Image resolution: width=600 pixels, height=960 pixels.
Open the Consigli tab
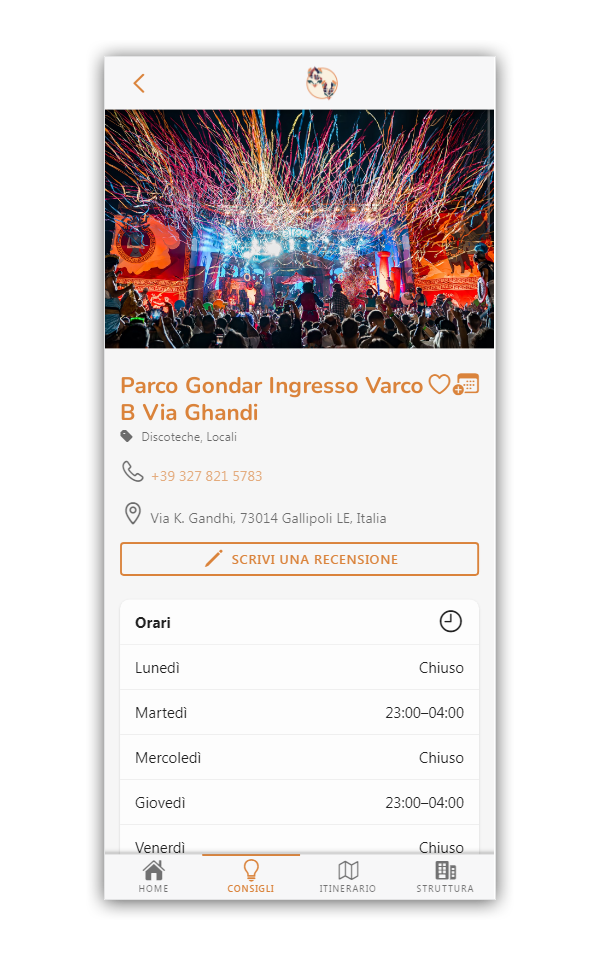[x=251, y=876]
